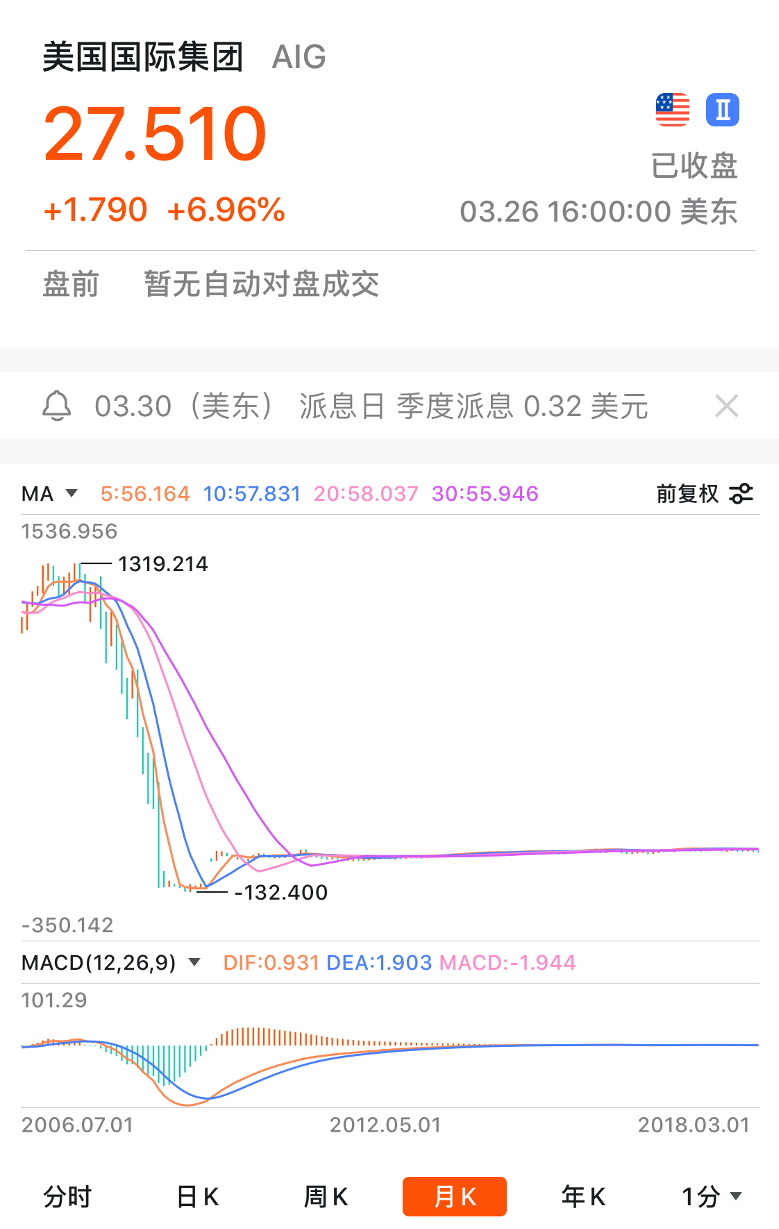Open the 1分 interval dropdown

tap(712, 1196)
